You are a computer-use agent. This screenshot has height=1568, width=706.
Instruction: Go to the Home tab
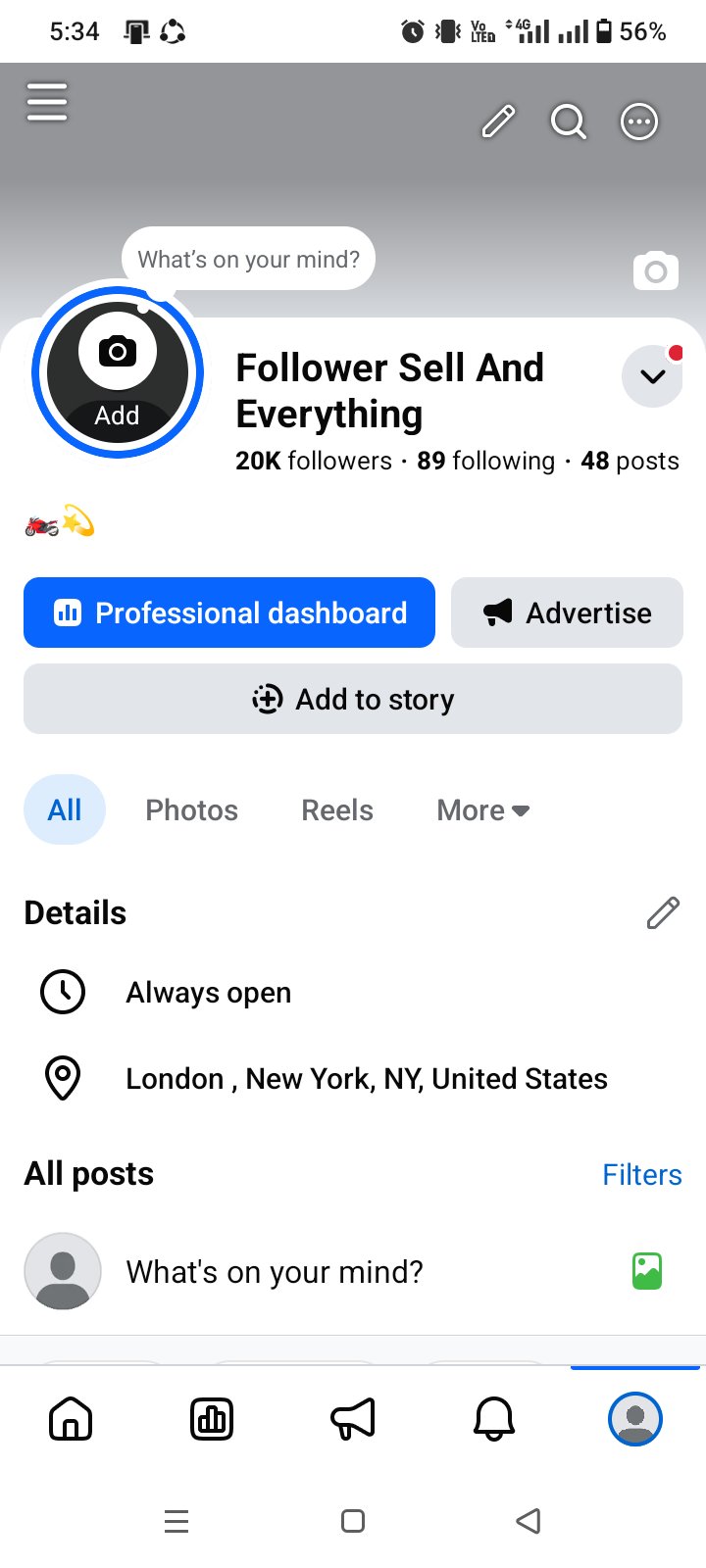pos(71,1419)
